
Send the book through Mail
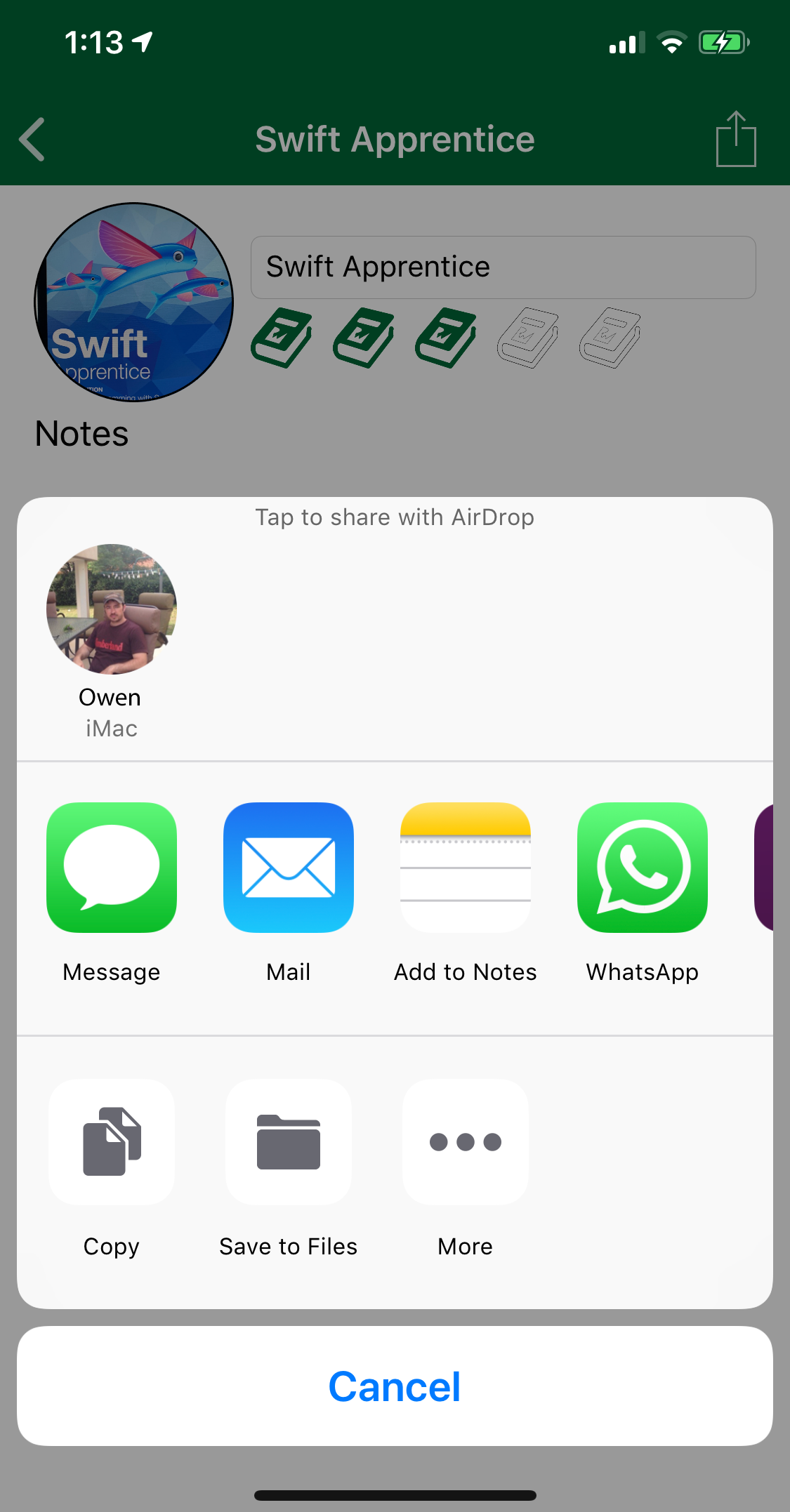[288, 868]
